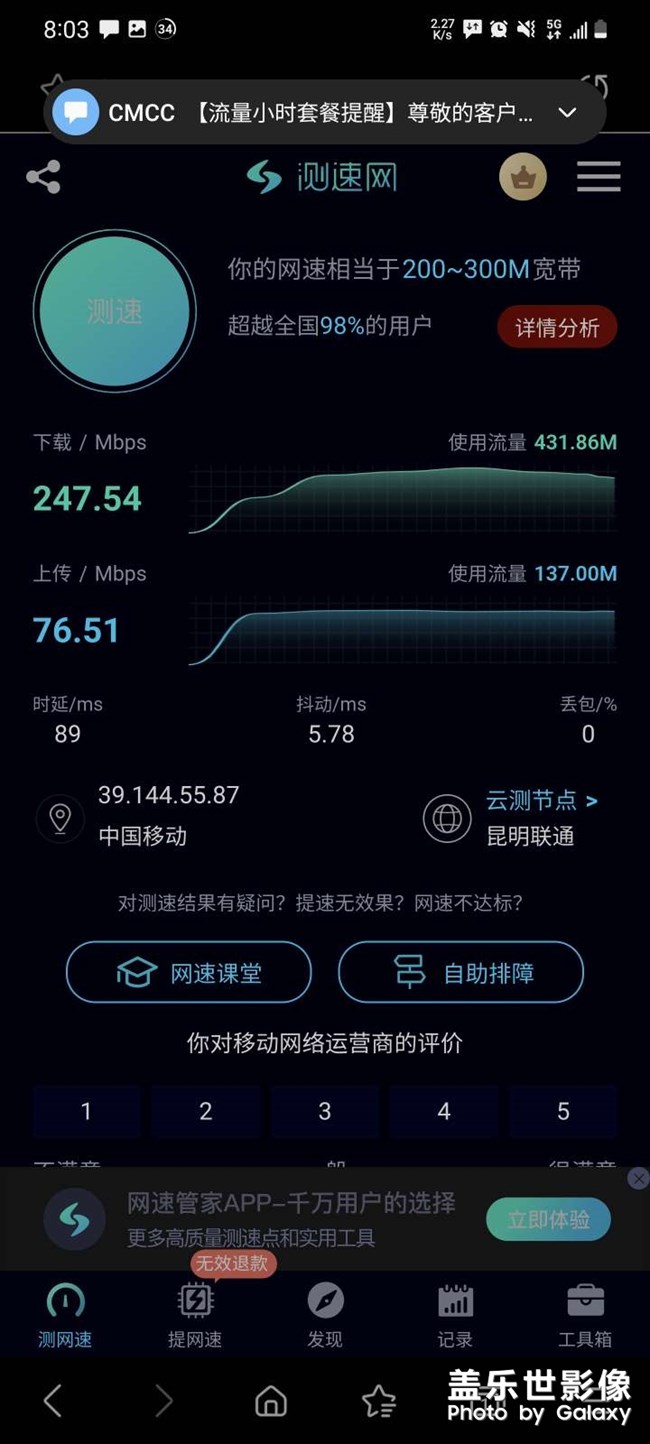
Task: Go back with the browser back arrow
Action: (x=53, y=1401)
